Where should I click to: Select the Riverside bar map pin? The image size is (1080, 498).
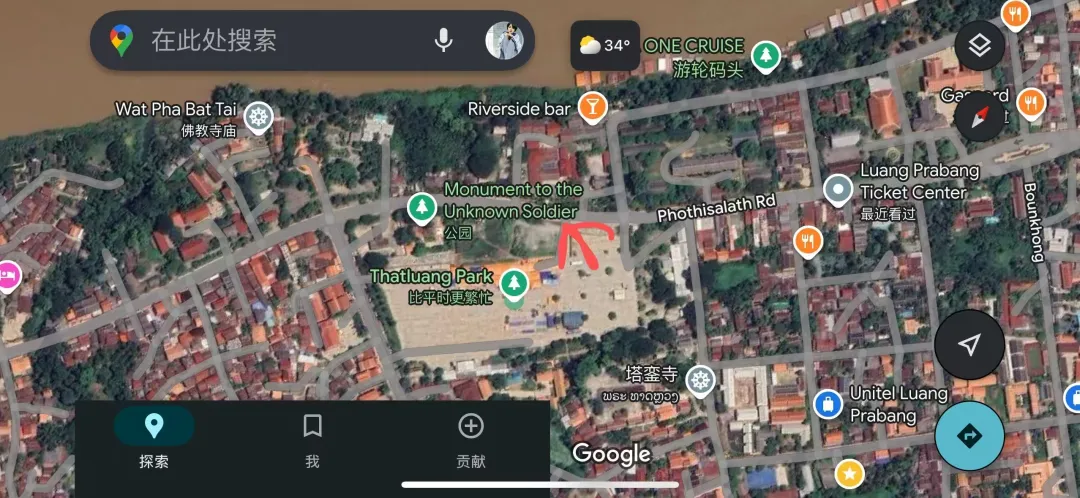coord(592,107)
